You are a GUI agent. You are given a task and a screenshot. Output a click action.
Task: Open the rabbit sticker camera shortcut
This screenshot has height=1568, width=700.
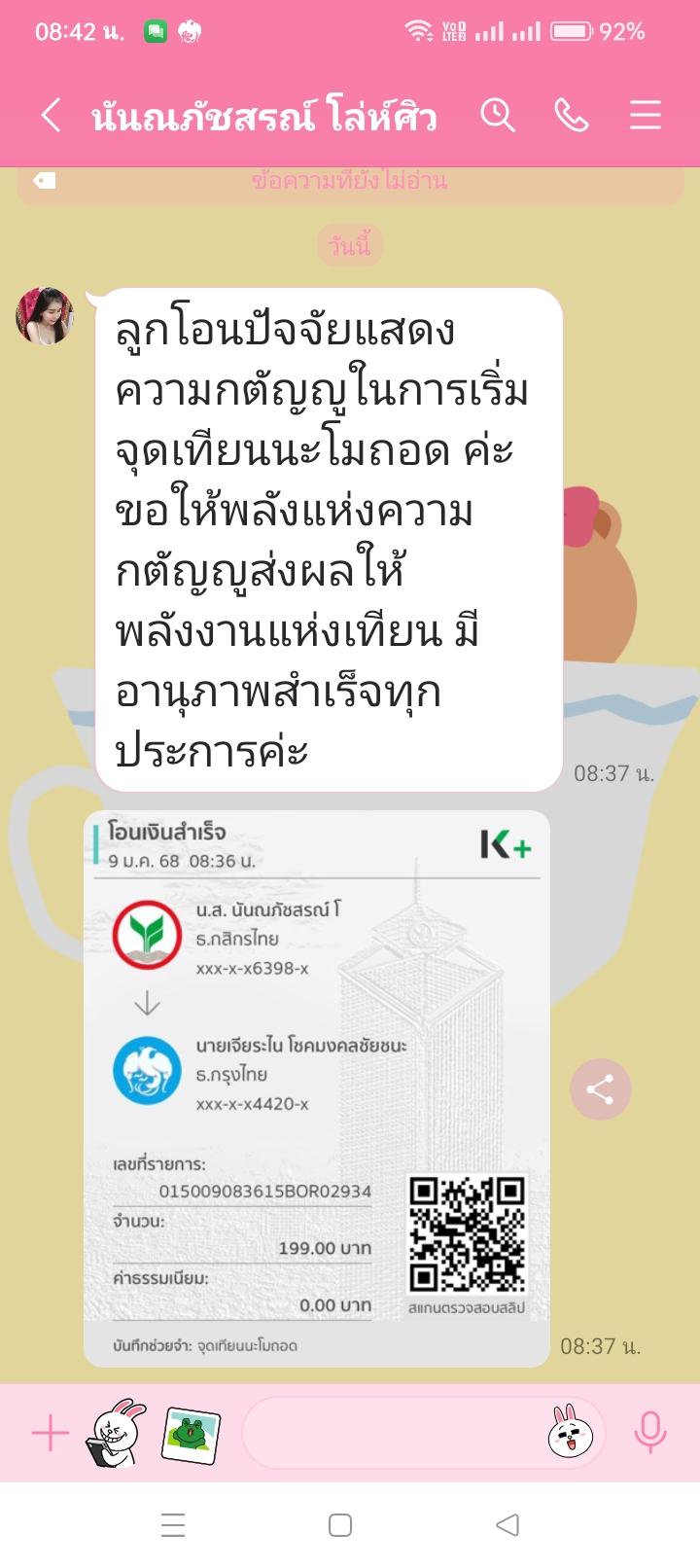115,1433
